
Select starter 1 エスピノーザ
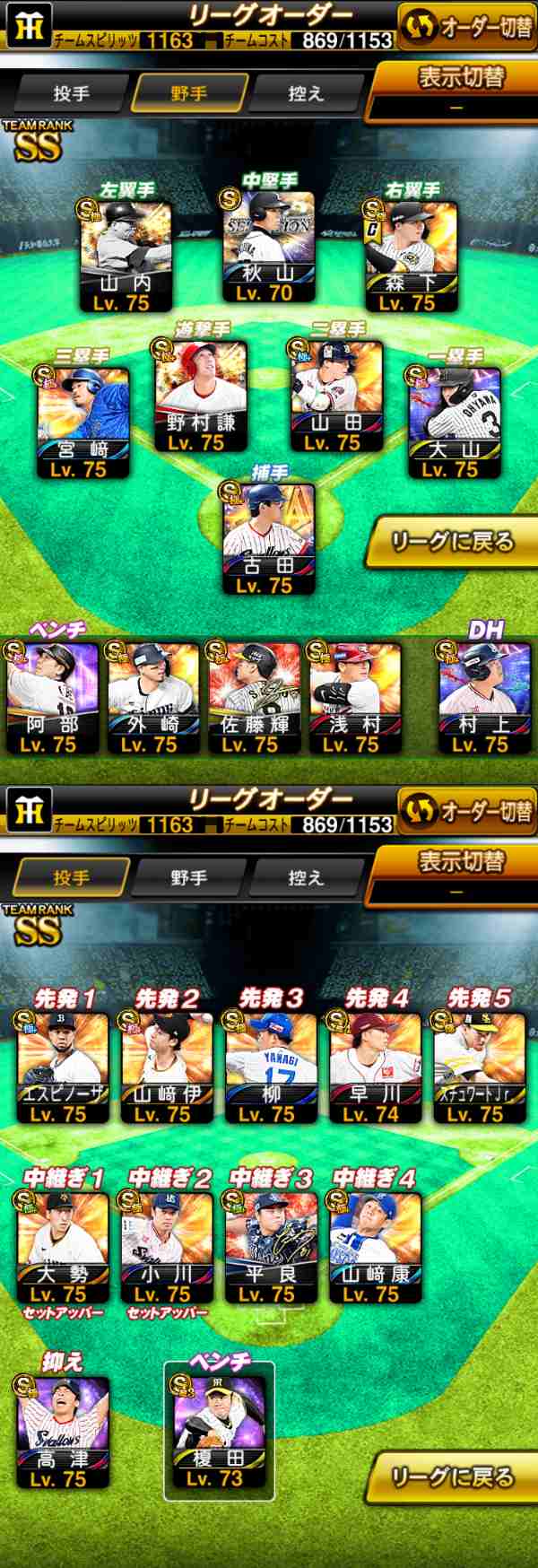[x=63, y=1067]
